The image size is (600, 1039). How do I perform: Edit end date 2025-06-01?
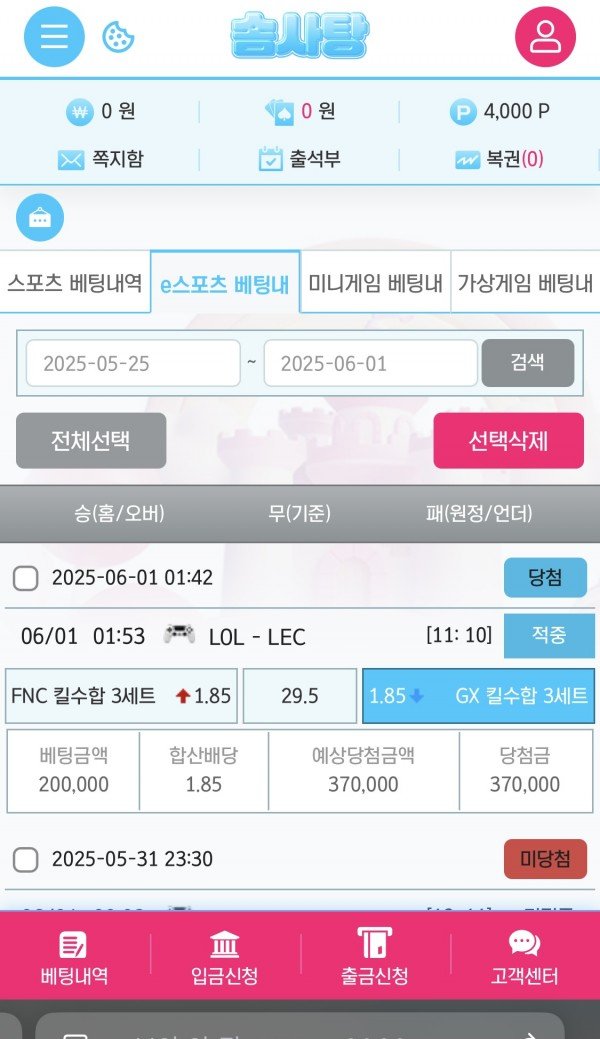point(370,363)
